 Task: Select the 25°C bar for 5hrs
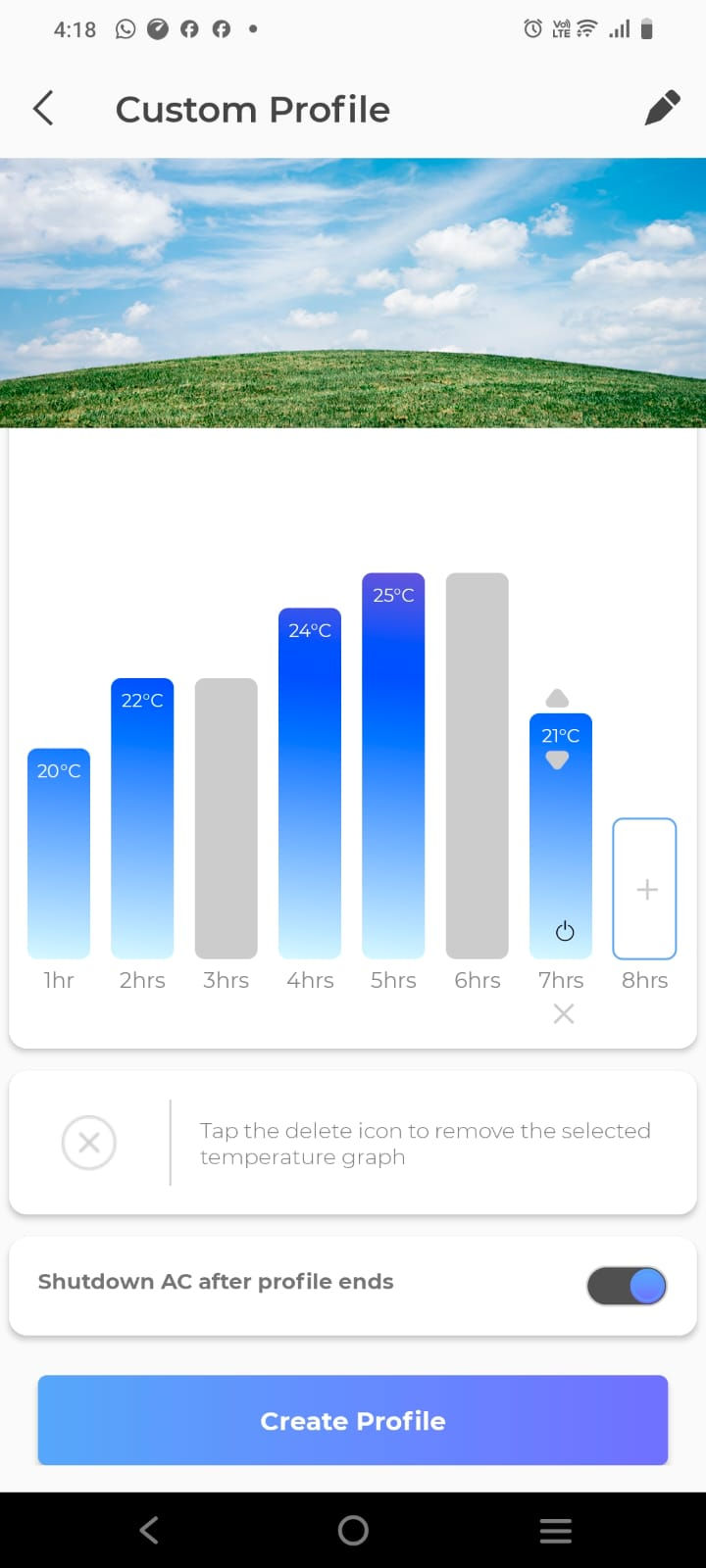pyautogui.click(x=393, y=765)
